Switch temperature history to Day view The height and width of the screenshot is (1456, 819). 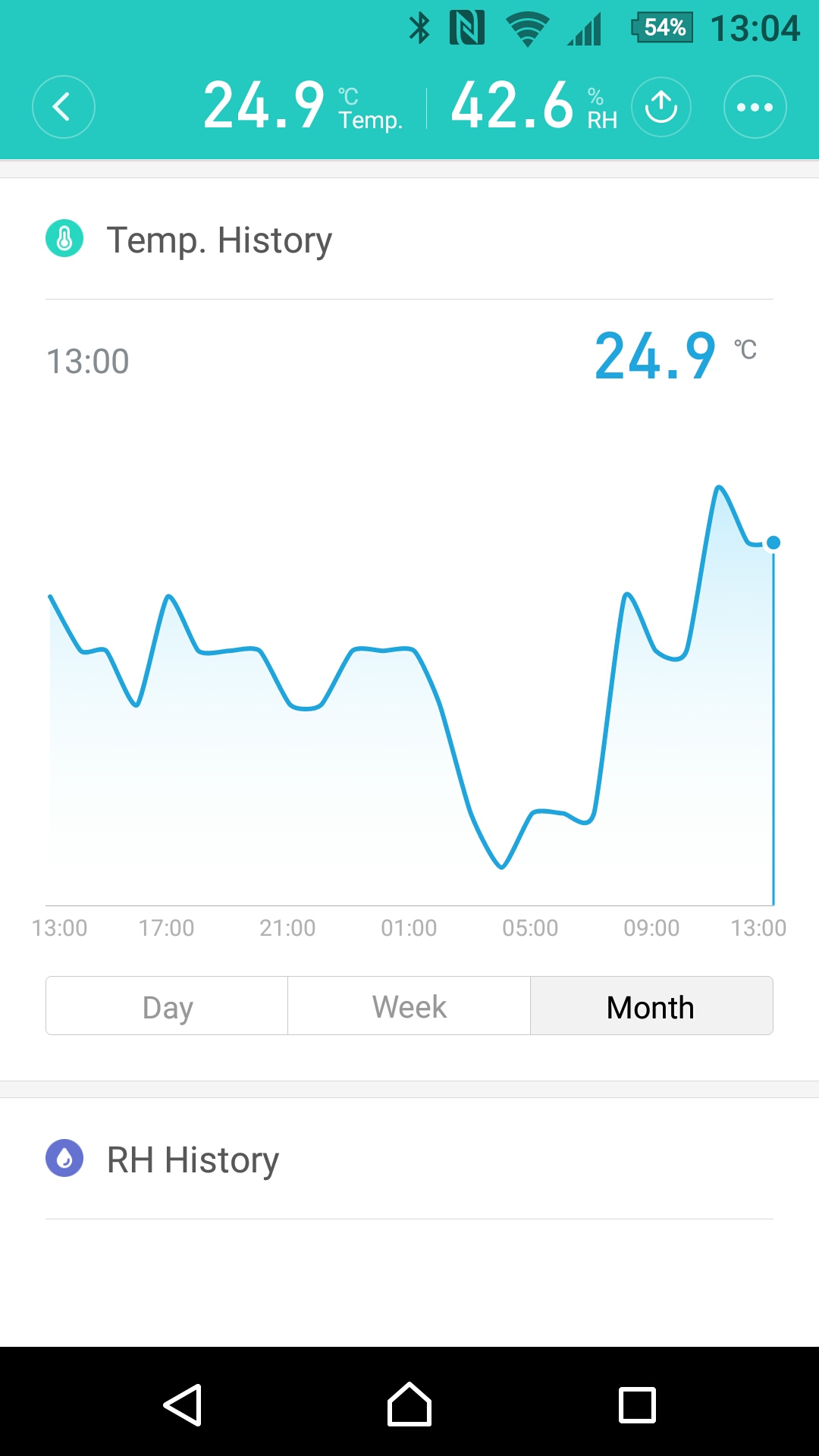coord(167,1006)
